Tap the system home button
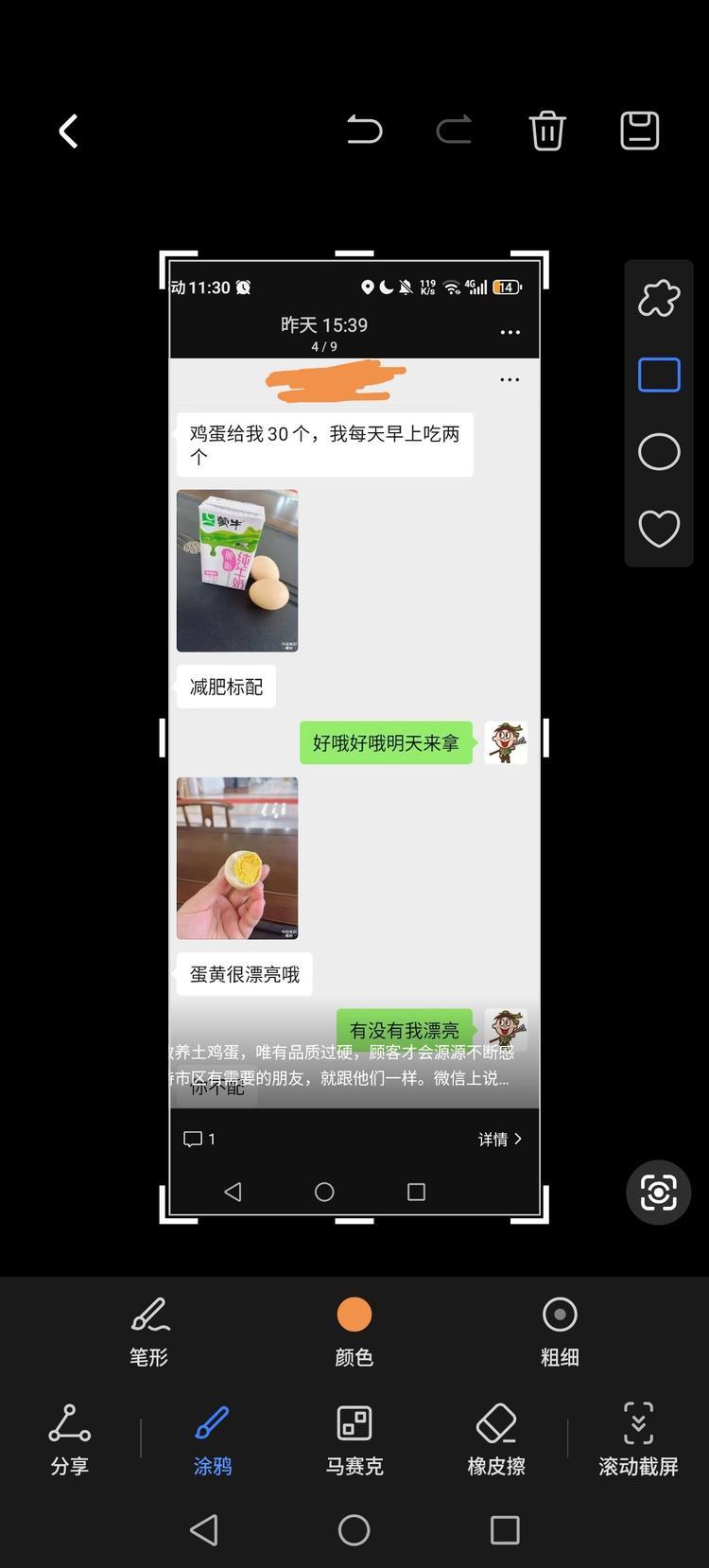The image size is (709, 1568). click(x=354, y=1530)
